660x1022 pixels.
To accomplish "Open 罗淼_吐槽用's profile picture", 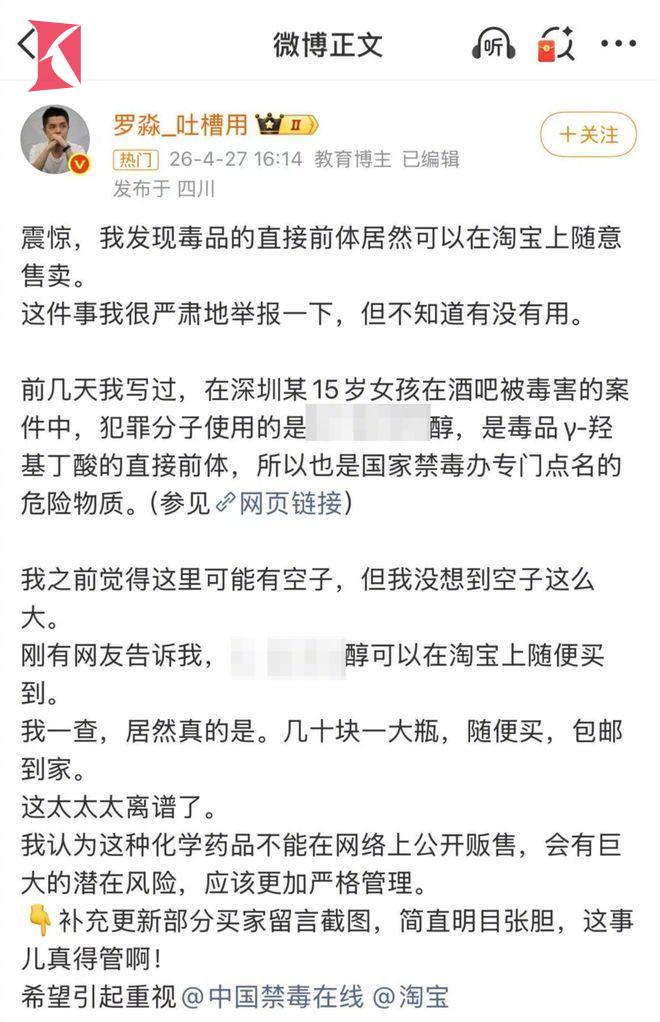I will coord(56,136).
